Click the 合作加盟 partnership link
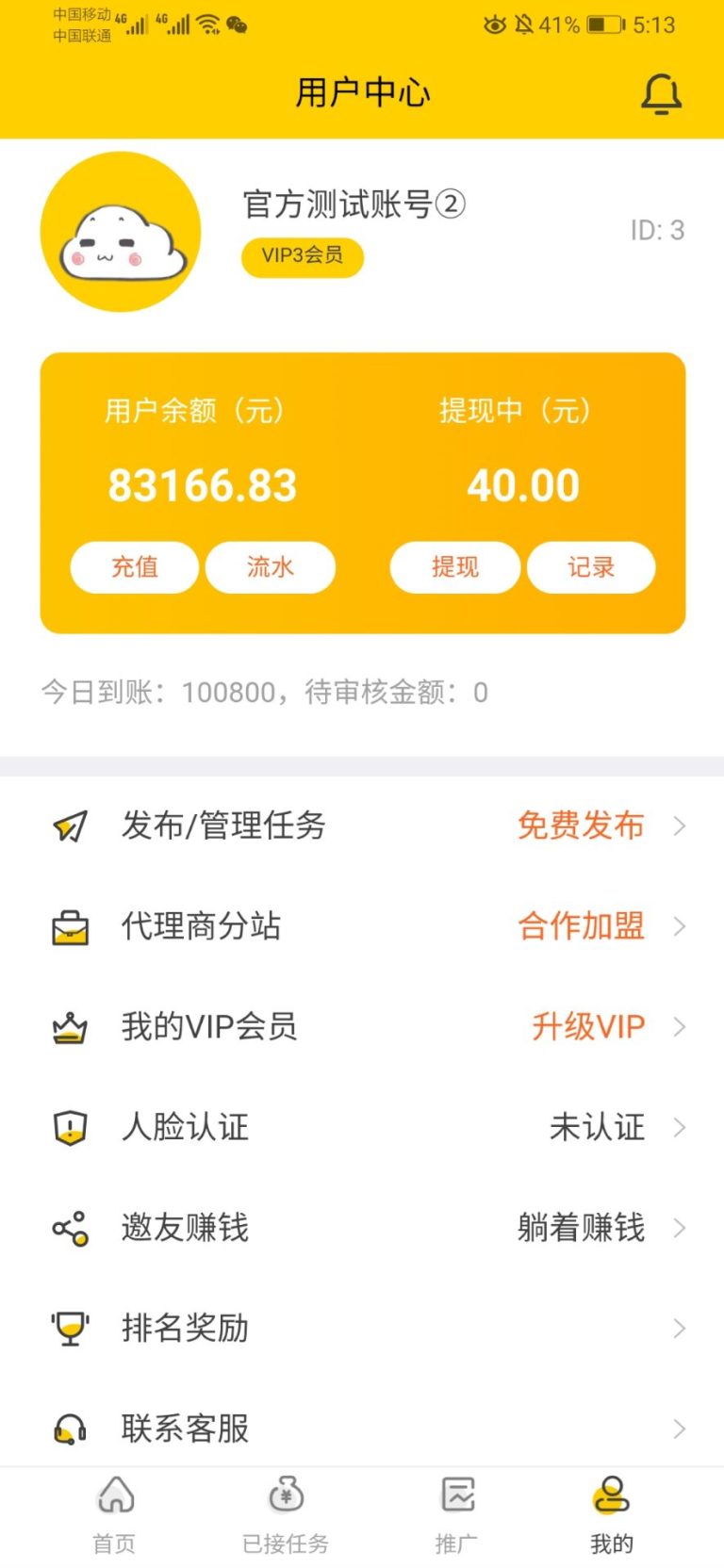This screenshot has width=724, height=1568. tap(580, 926)
